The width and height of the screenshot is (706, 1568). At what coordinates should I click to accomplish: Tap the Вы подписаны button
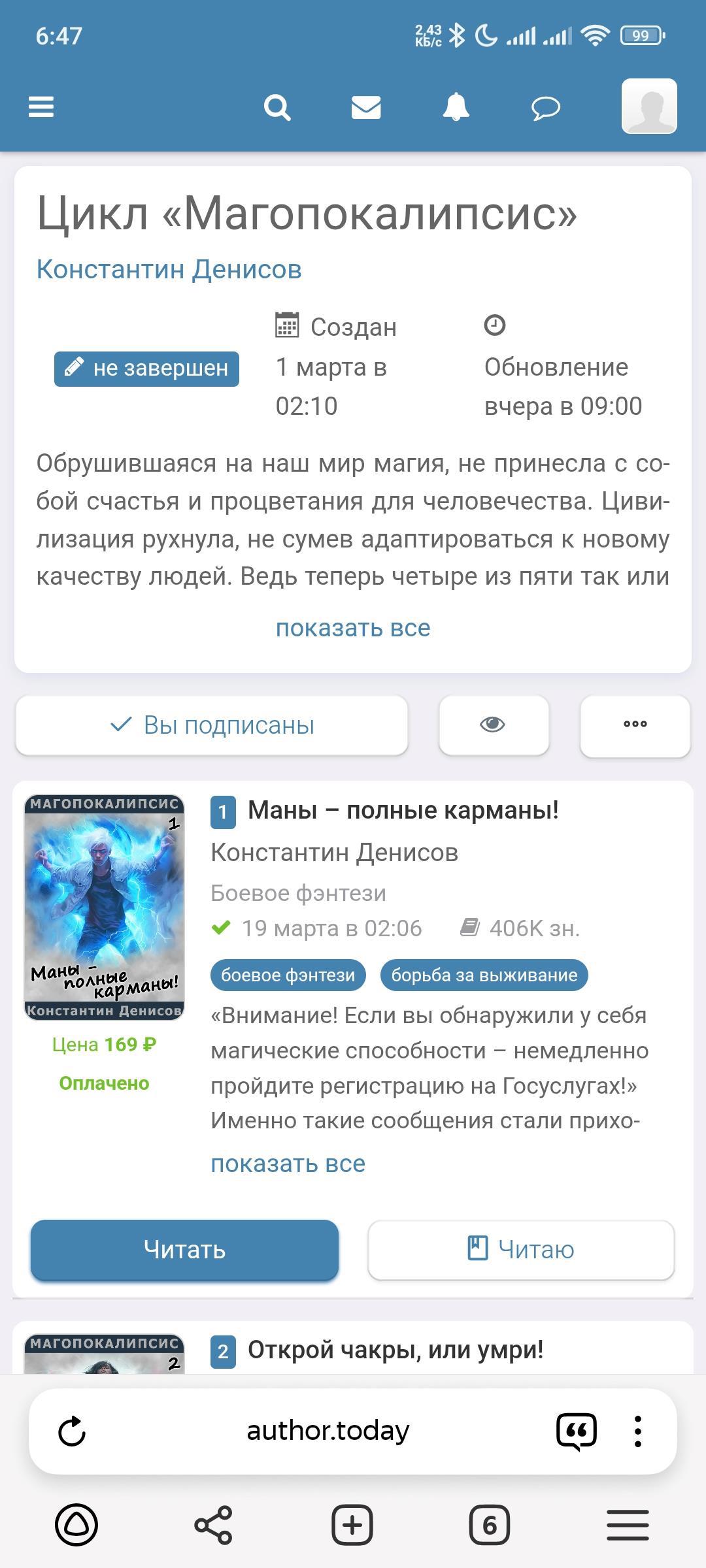coord(212,725)
